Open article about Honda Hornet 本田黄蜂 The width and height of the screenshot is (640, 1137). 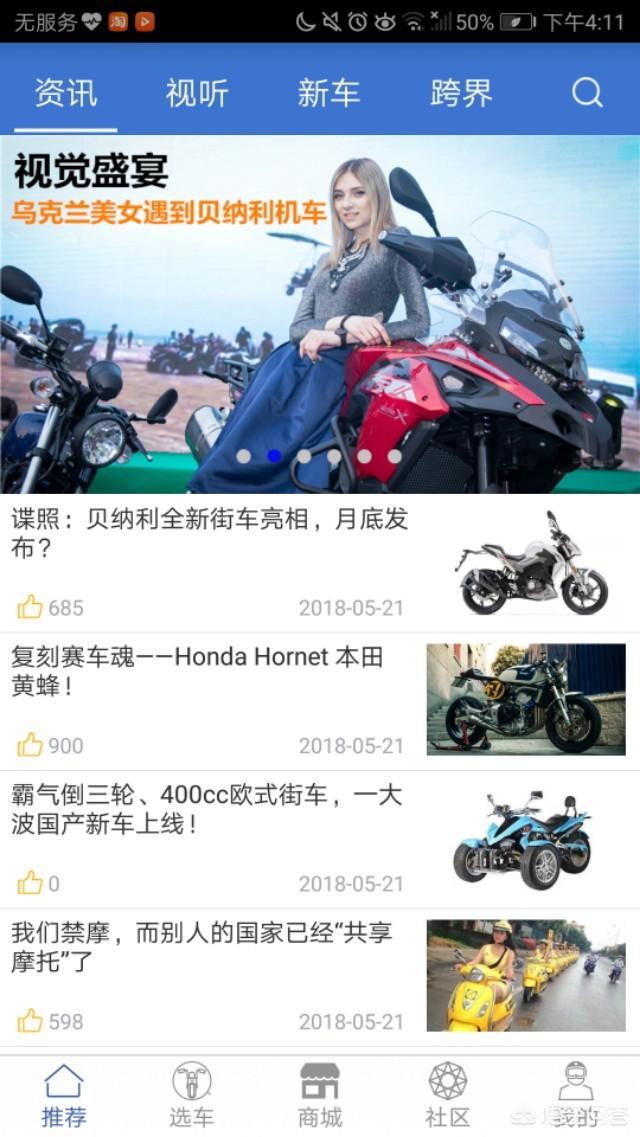point(320,701)
